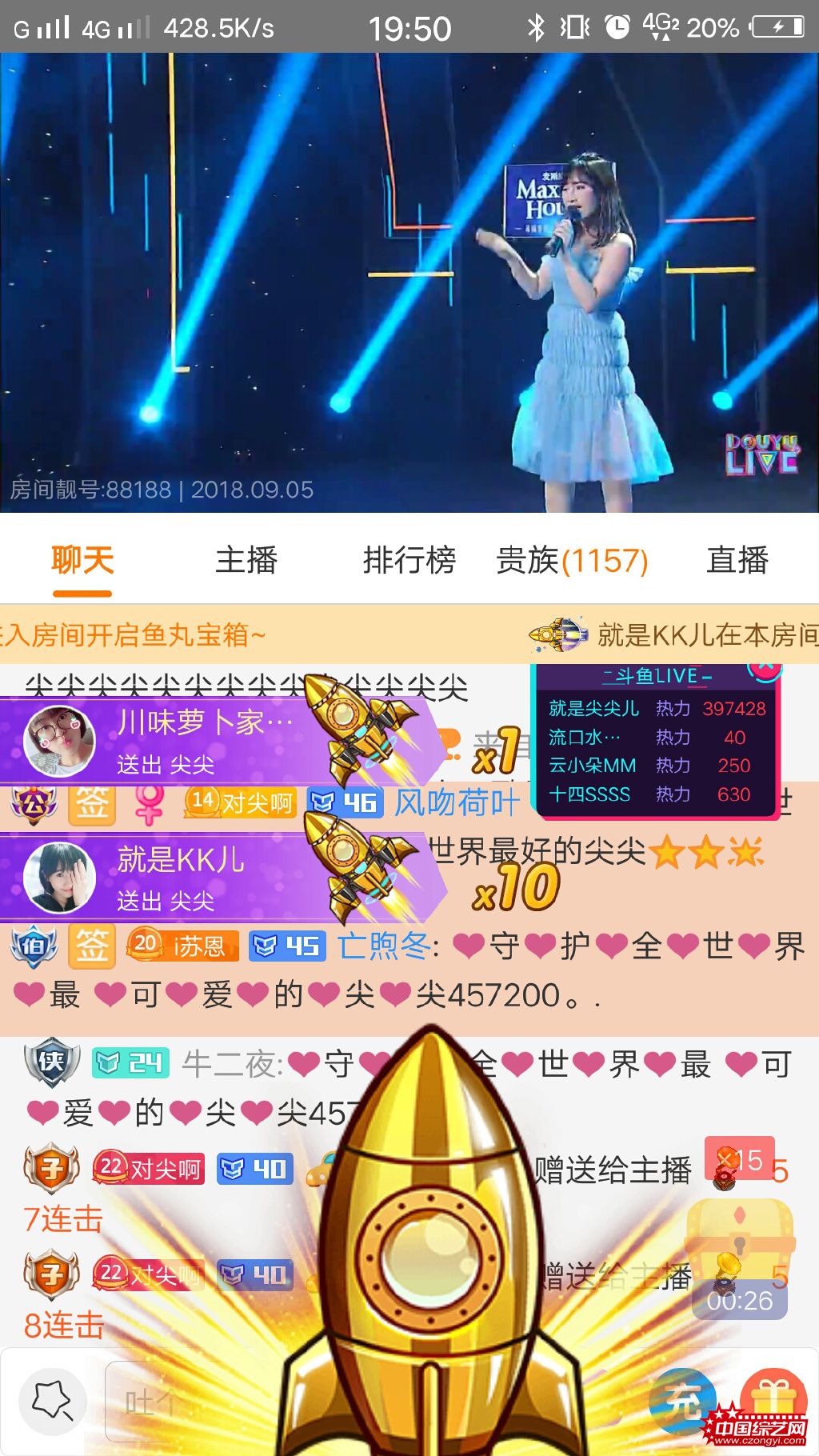This screenshot has height=1456, width=819.
Task: Open 川味萝卜家 gift banner
Action: pos(220,742)
